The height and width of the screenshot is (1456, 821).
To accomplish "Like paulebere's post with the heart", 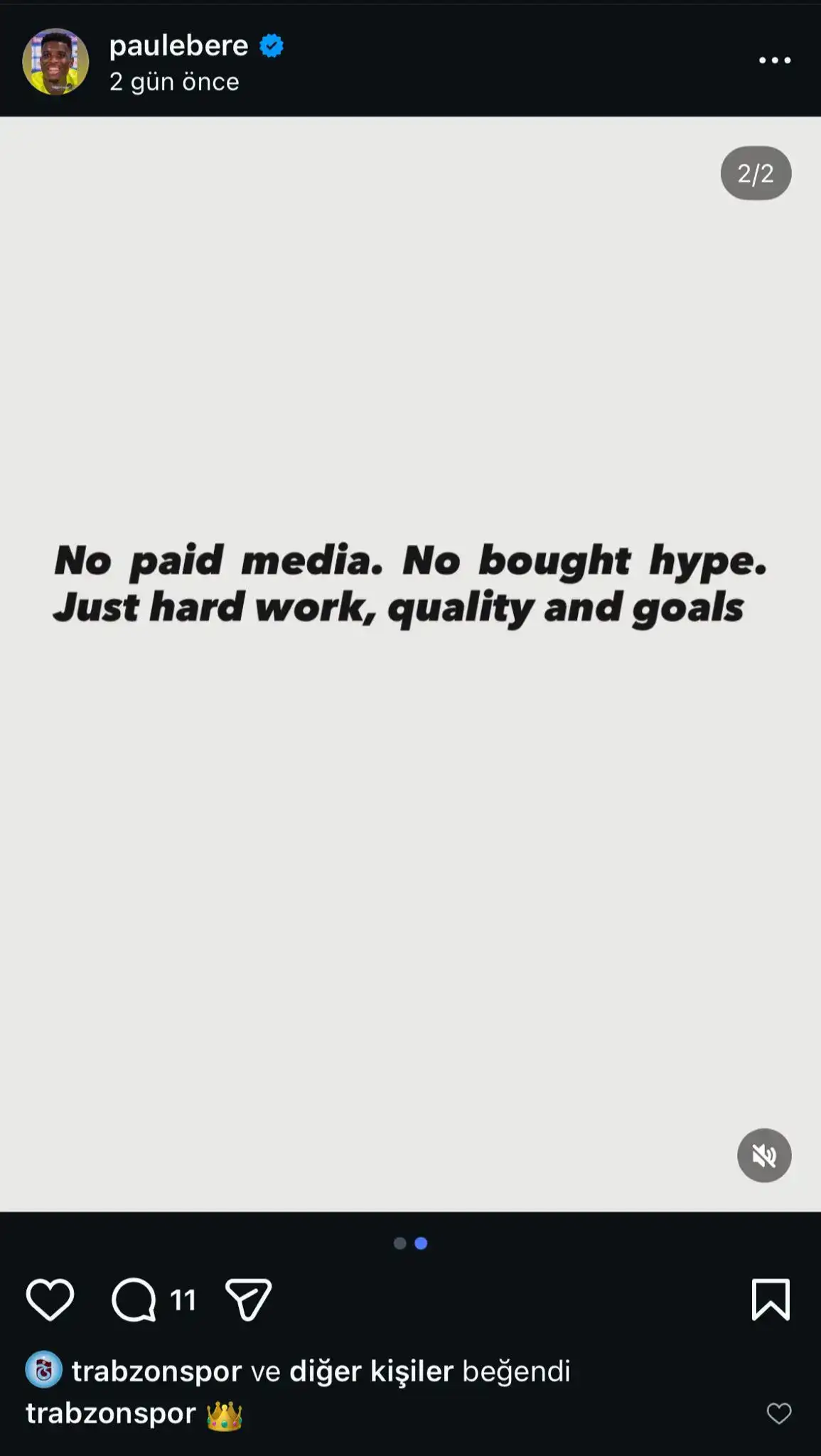I will (50, 1299).
